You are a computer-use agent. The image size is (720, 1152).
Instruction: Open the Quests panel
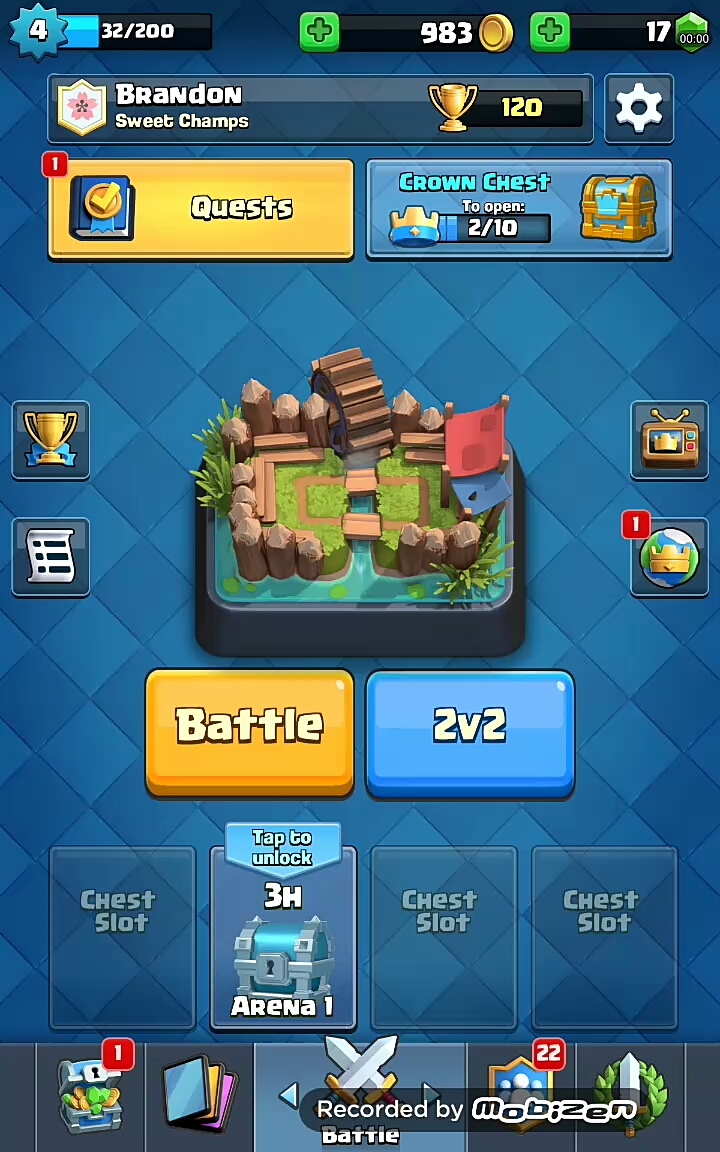click(201, 208)
